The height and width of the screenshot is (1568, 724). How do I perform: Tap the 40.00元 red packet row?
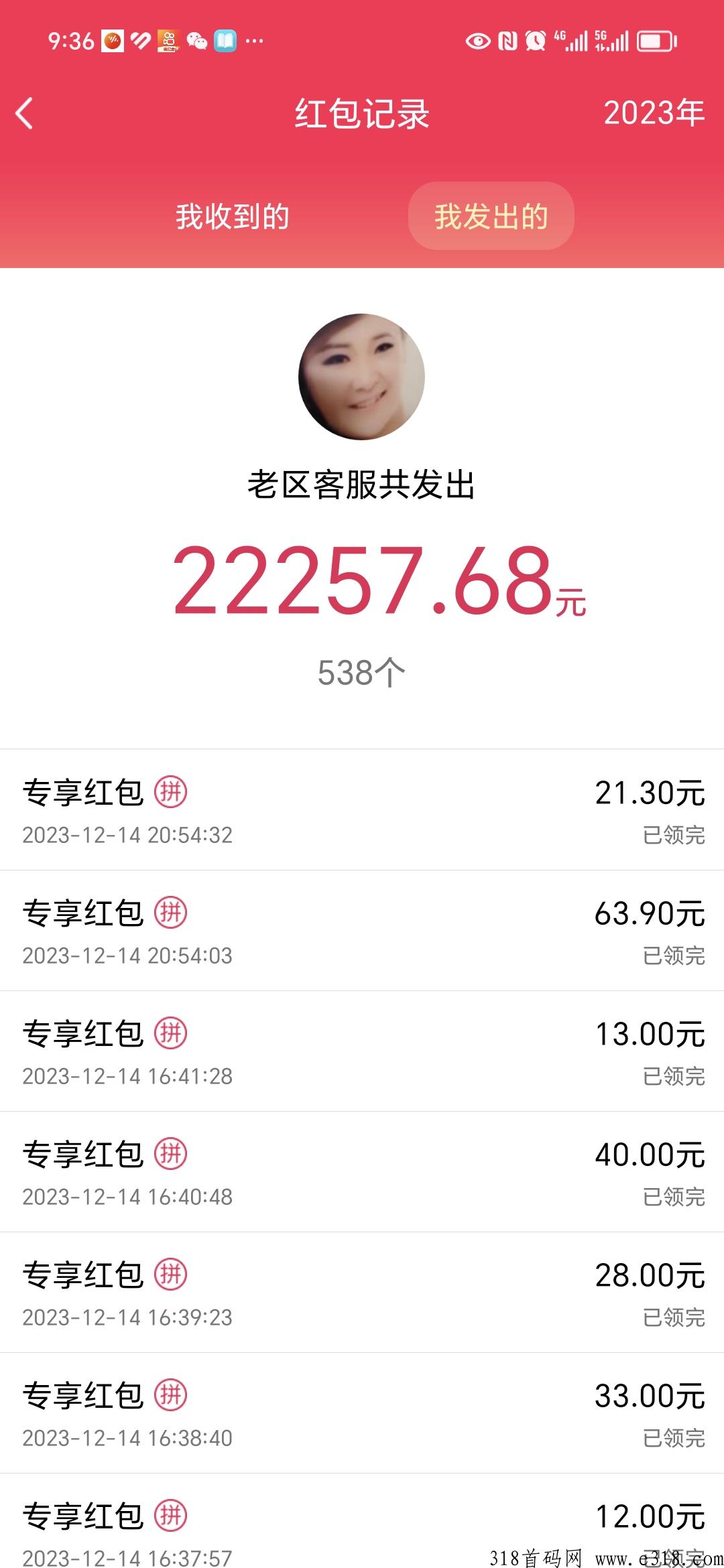(x=362, y=1173)
